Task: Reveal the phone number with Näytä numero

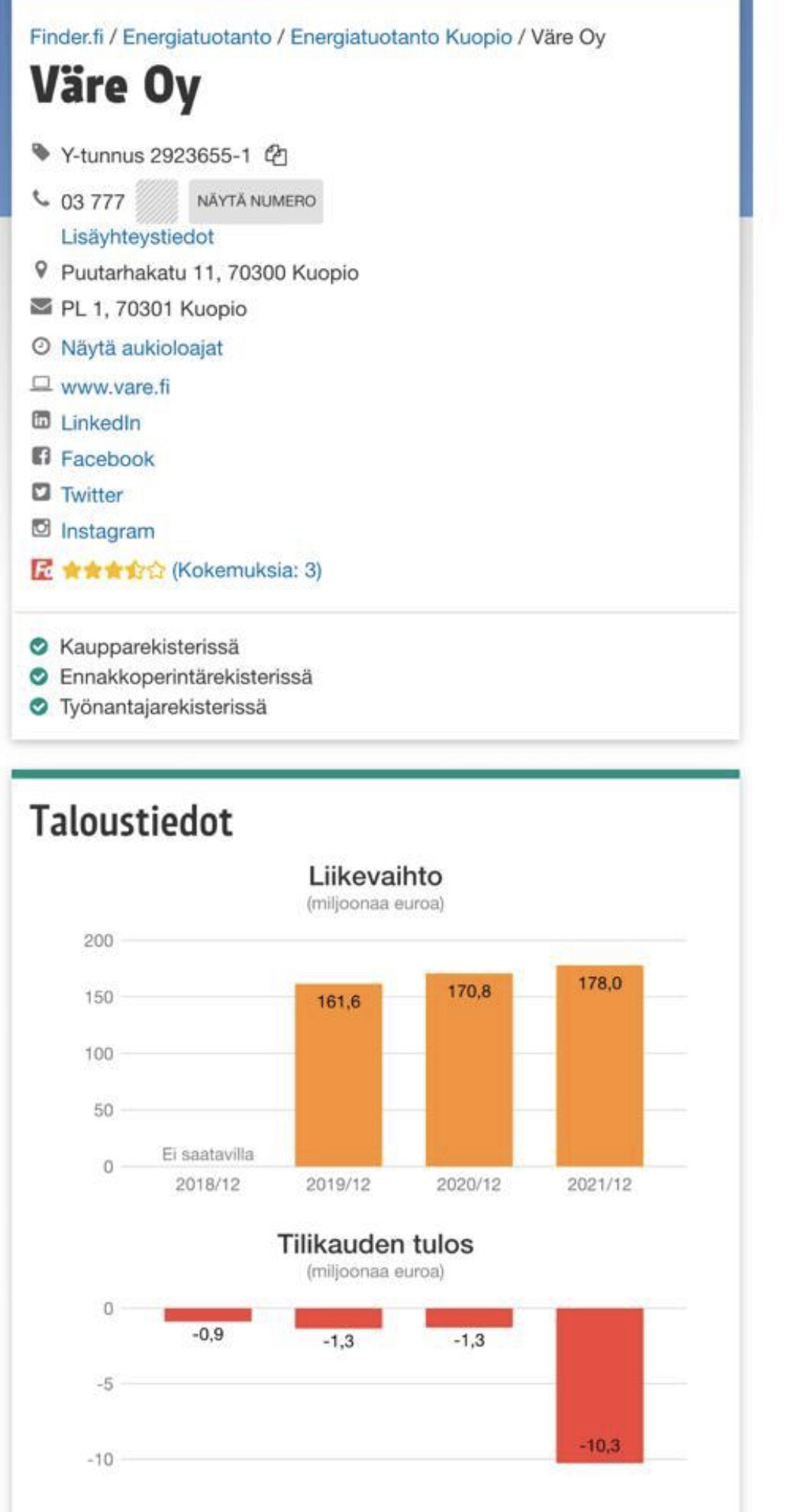Action: click(256, 201)
